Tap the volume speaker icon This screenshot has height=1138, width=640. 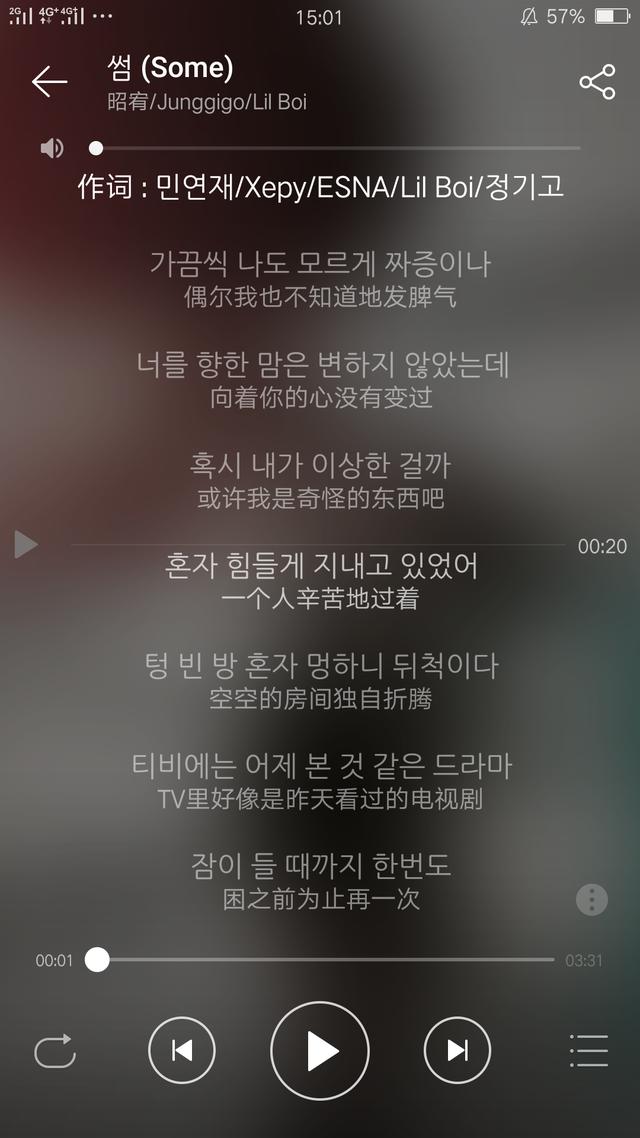[x=52, y=148]
